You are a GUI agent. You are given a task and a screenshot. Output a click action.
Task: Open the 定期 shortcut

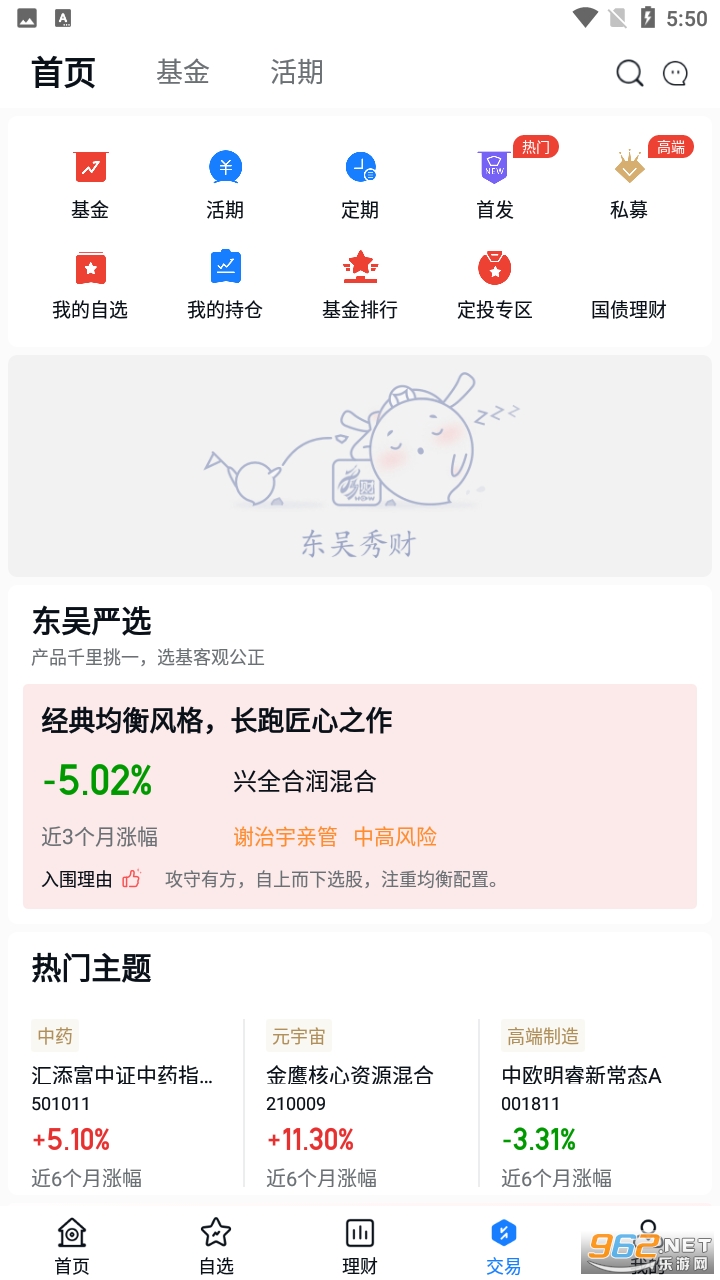point(360,183)
